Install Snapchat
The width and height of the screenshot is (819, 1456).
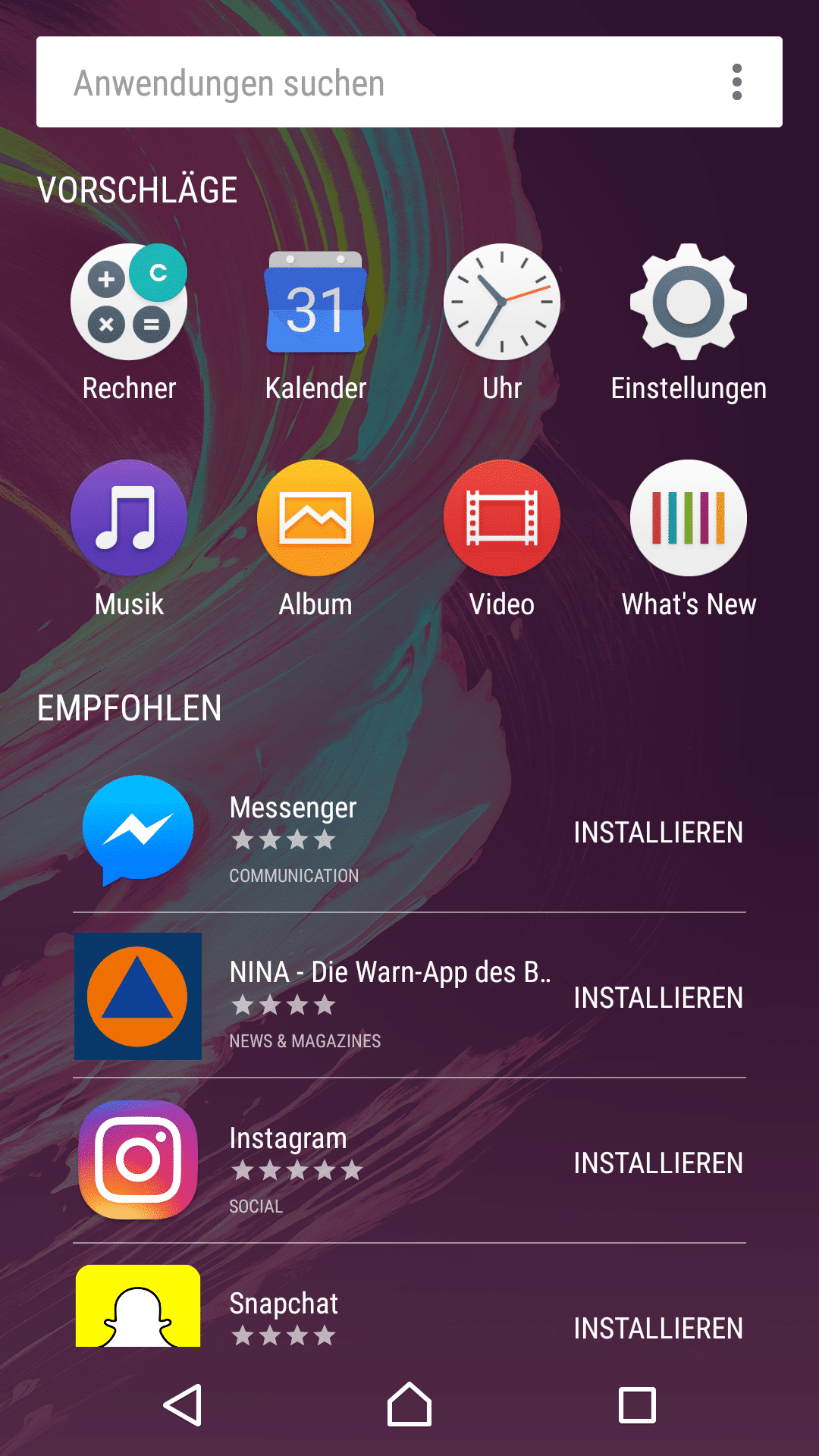pos(657,1329)
